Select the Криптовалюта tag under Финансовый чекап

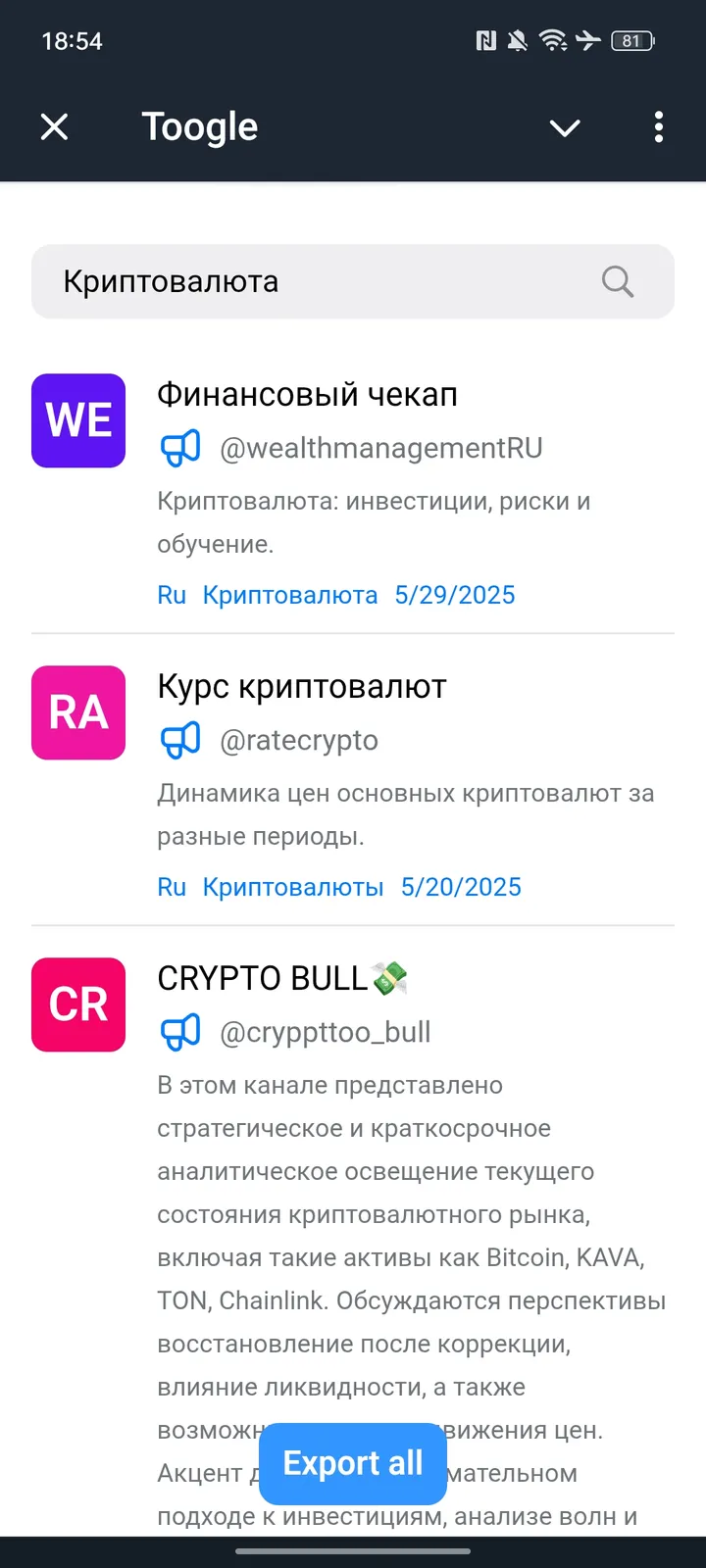pyautogui.click(x=289, y=595)
